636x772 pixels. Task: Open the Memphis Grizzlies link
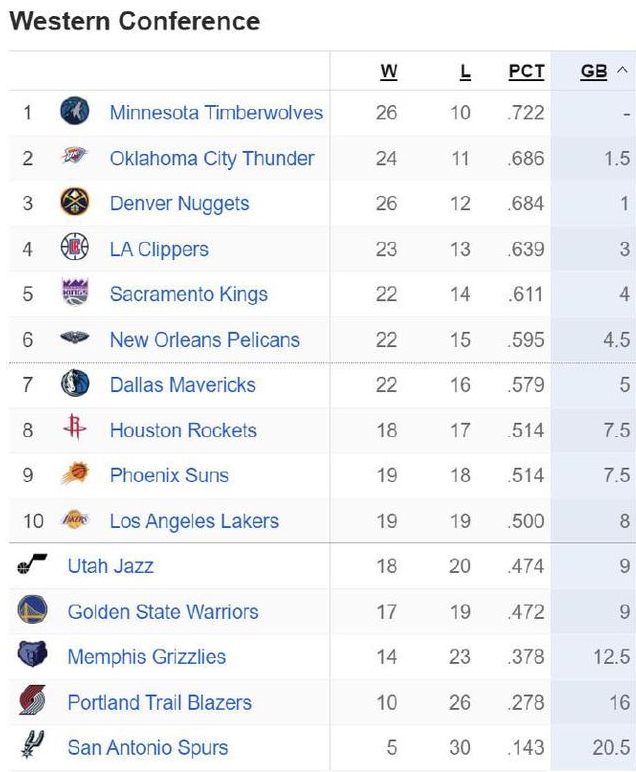click(x=146, y=657)
